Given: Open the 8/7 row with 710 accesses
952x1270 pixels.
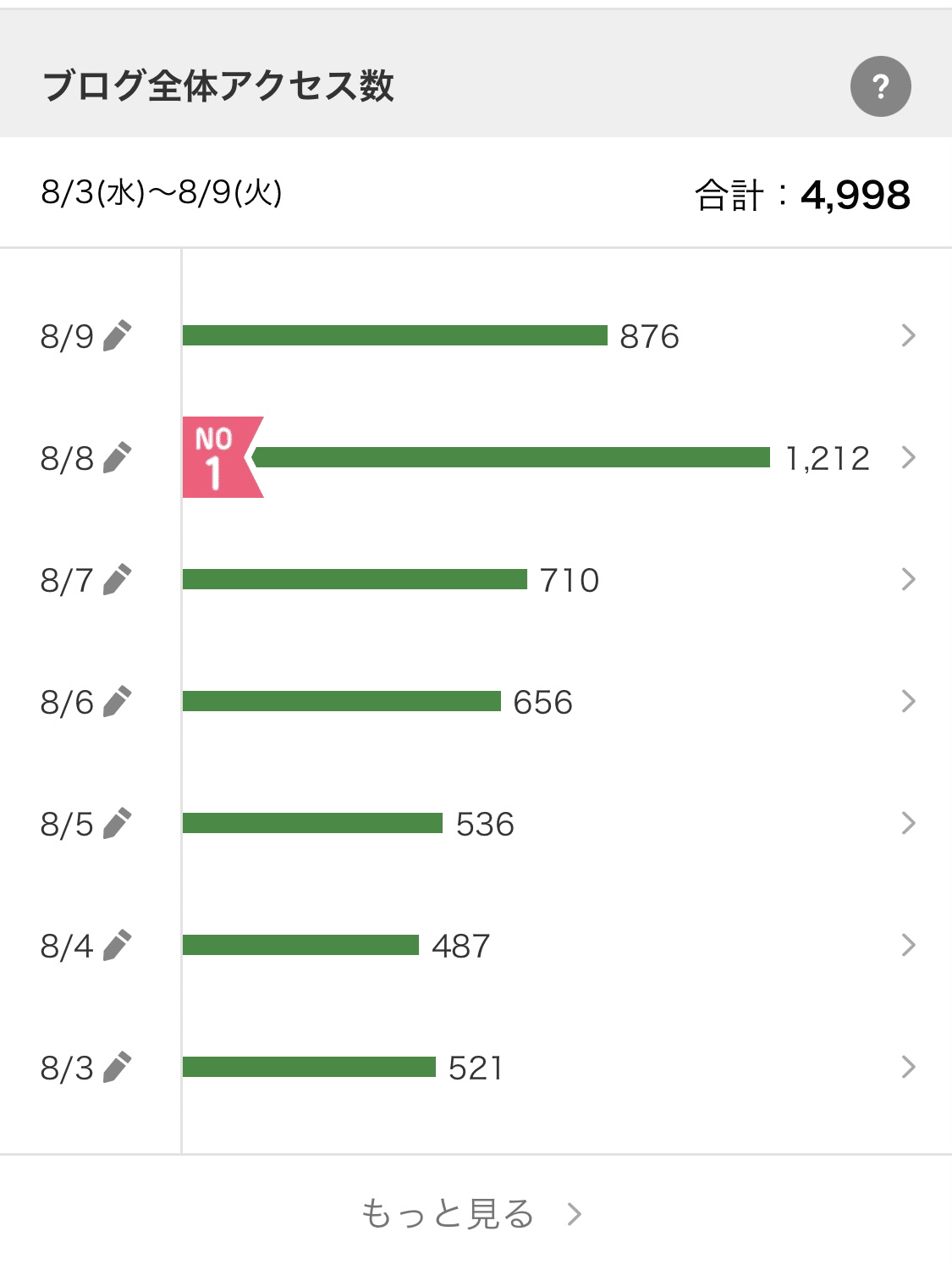Looking at the screenshot, I should pos(908,580).
